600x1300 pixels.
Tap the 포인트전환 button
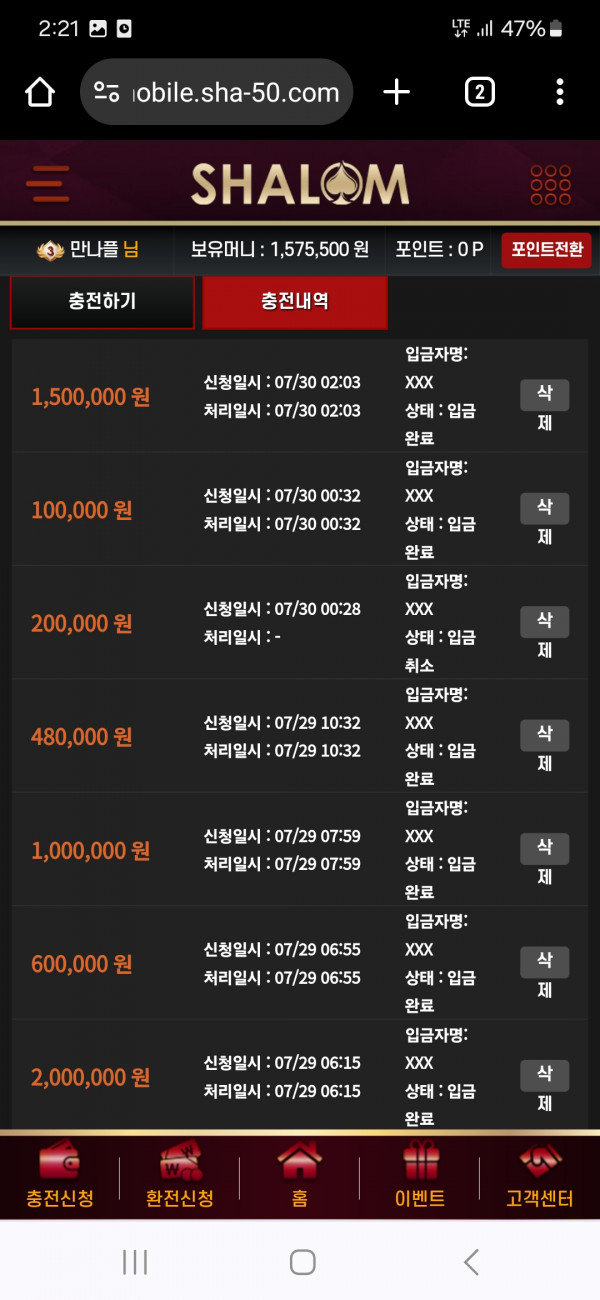(546, 250)
